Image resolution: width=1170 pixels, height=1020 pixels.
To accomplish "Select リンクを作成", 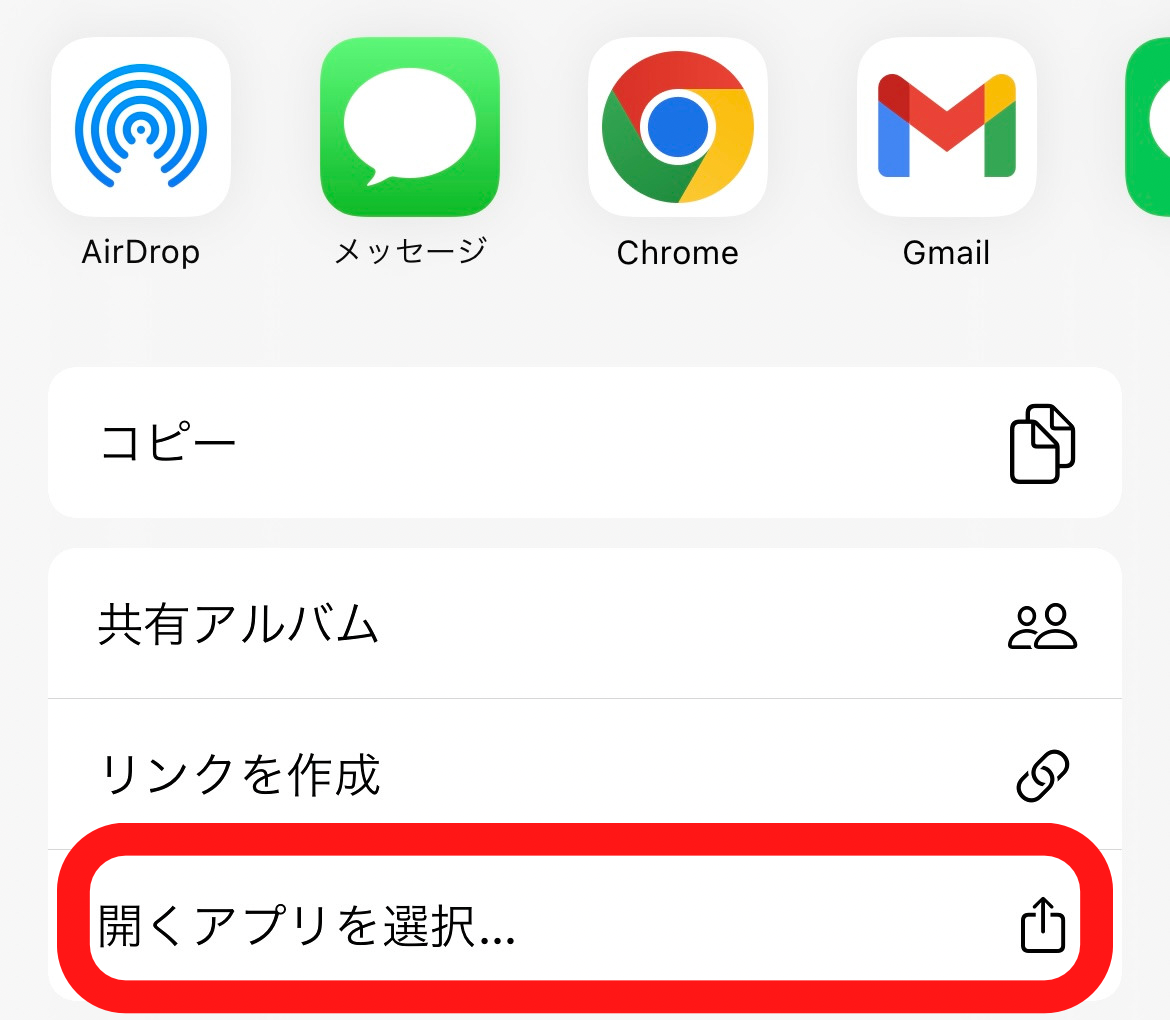I will pyautogui.click(x=584, y=774).
